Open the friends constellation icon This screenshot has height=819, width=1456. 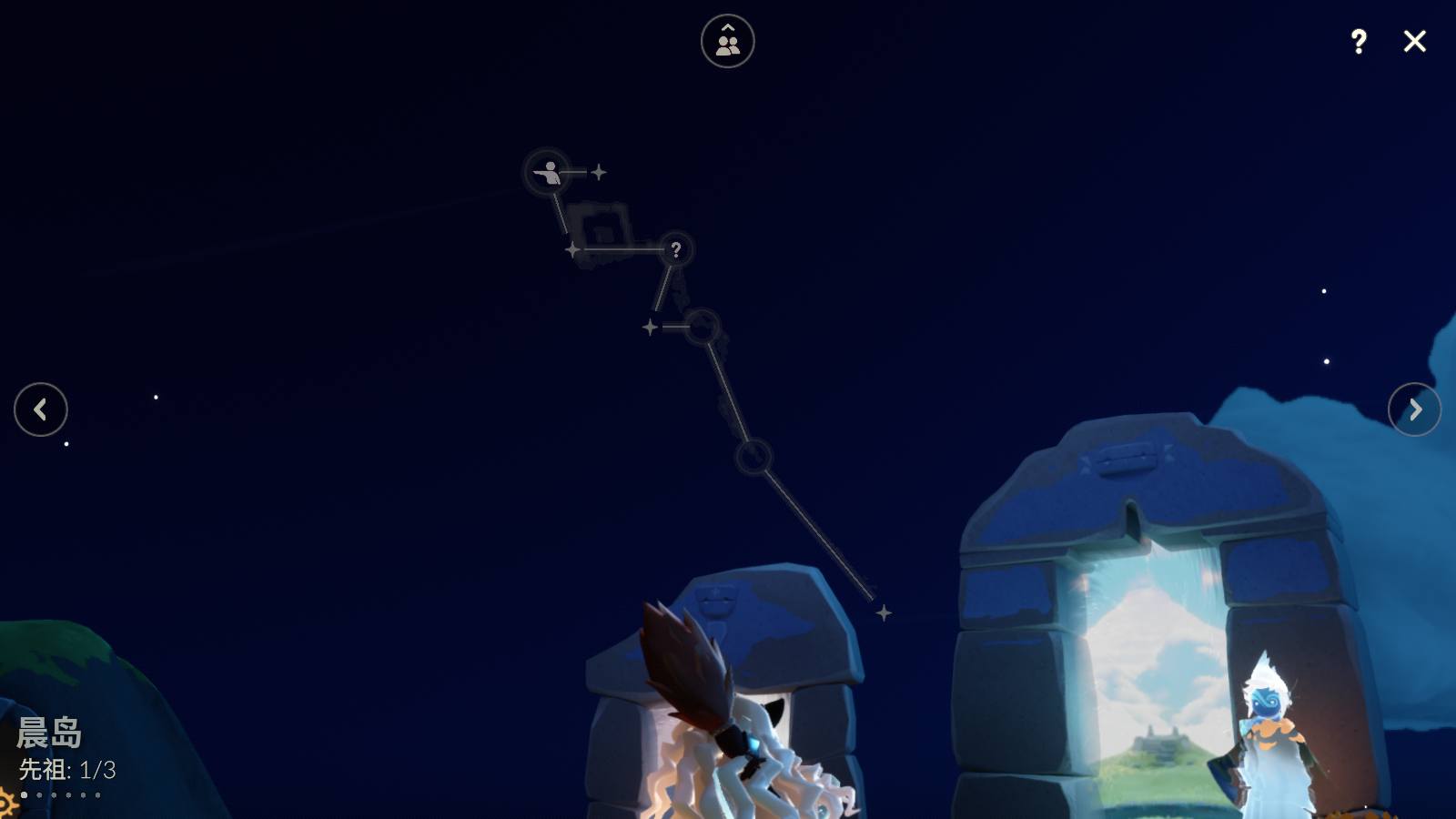[727, 41]
